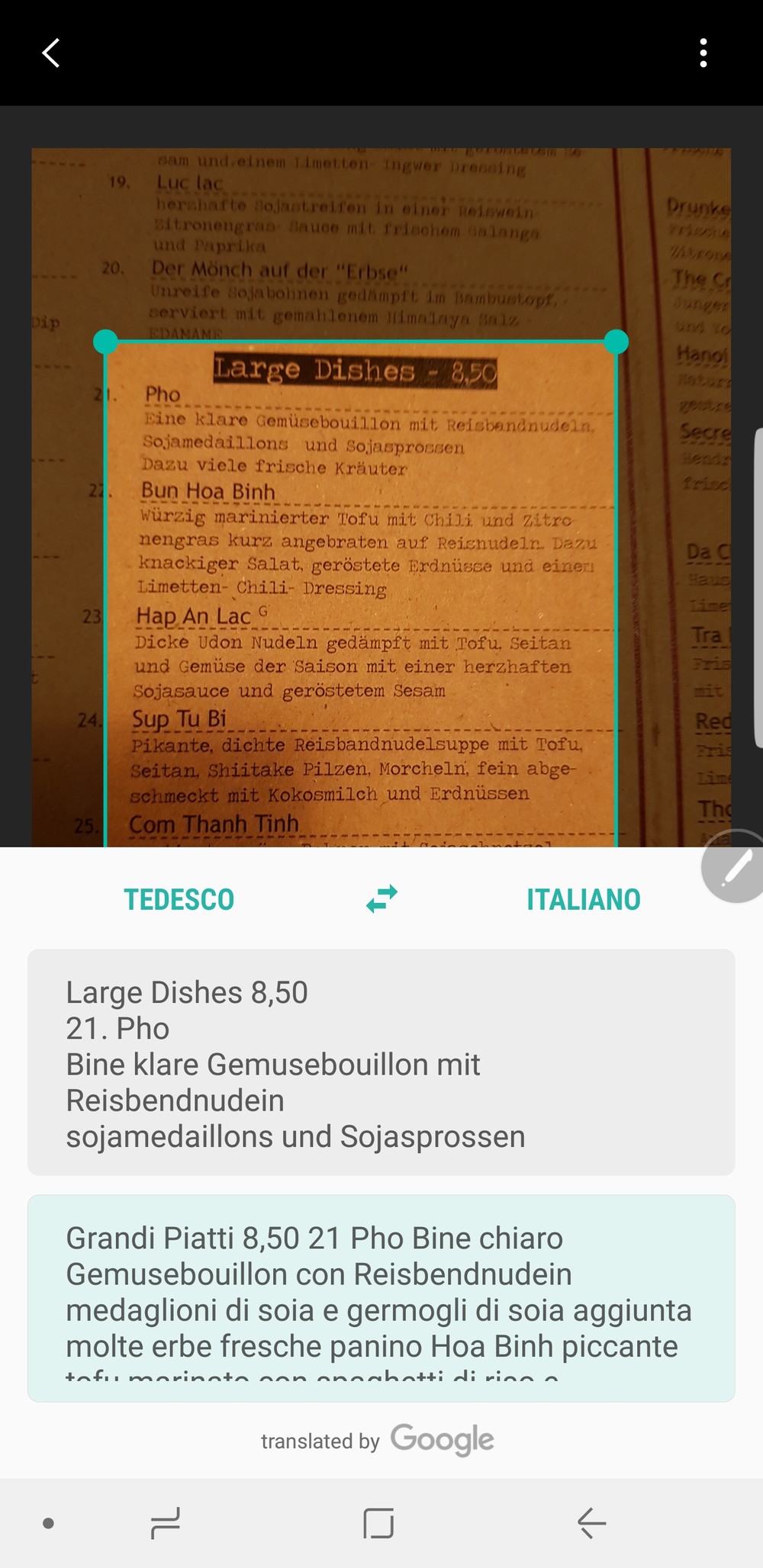
Task: Open the three-dot overflow menu
Action: (x=703, y=53)
